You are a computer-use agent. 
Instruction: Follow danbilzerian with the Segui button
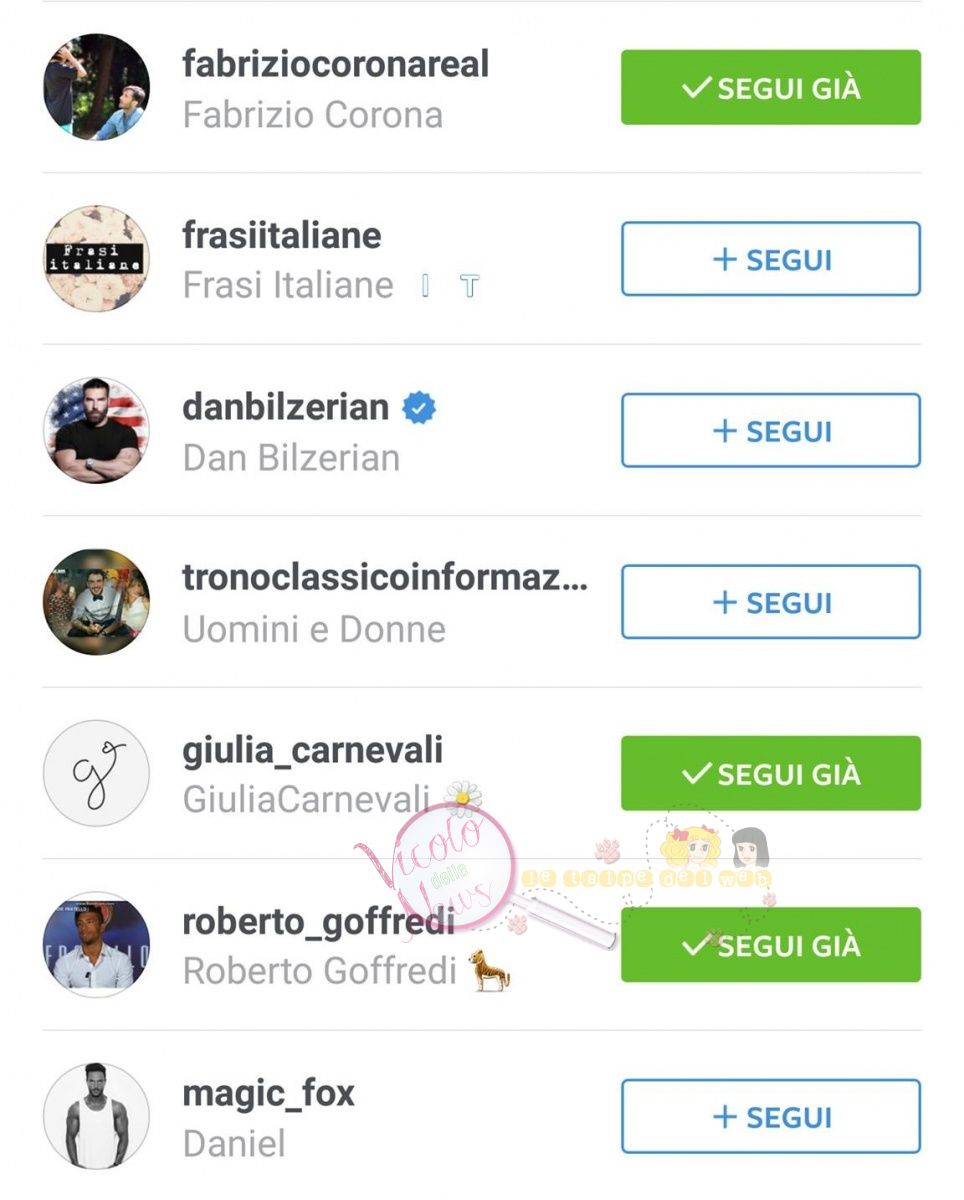770,431
